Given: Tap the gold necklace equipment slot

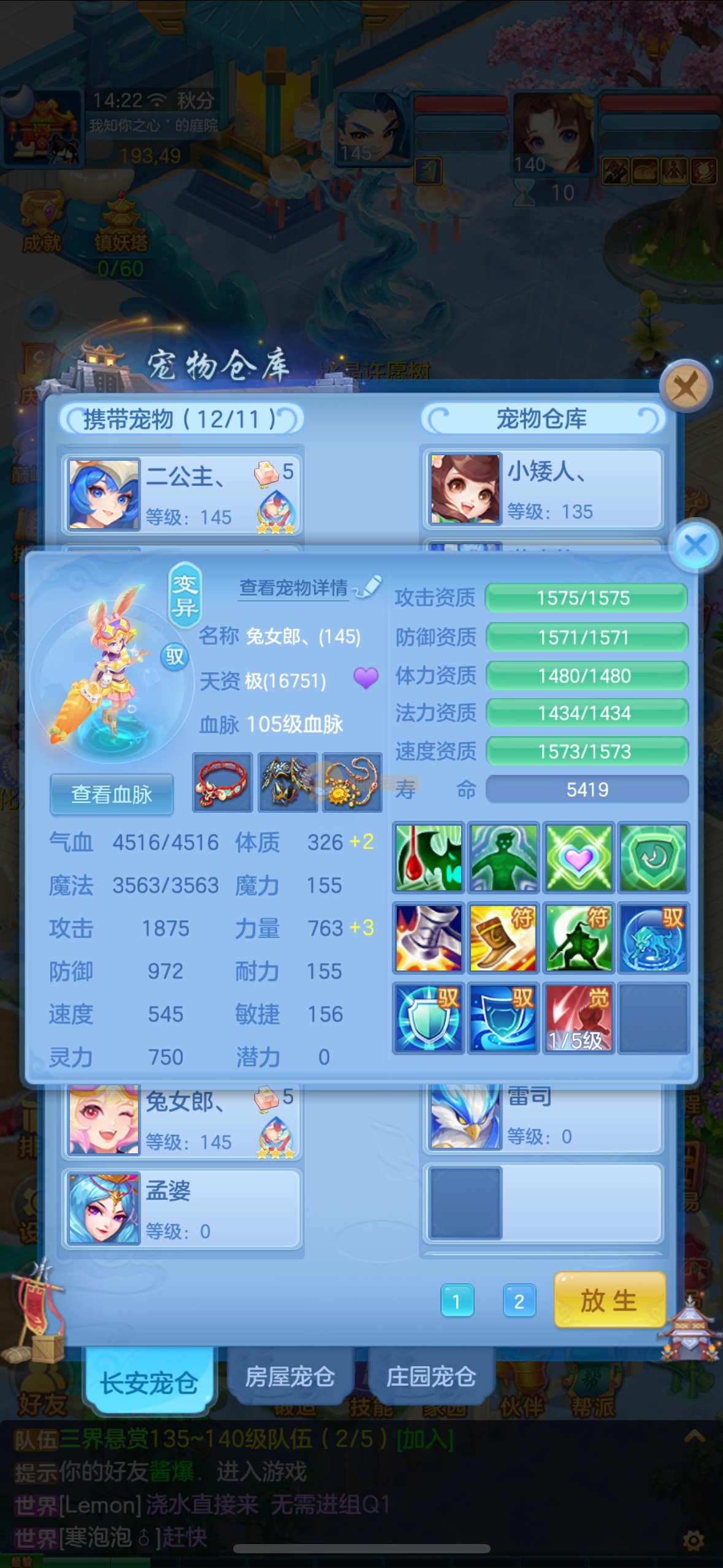Looking at the screenshot, I should click(351, 782).
